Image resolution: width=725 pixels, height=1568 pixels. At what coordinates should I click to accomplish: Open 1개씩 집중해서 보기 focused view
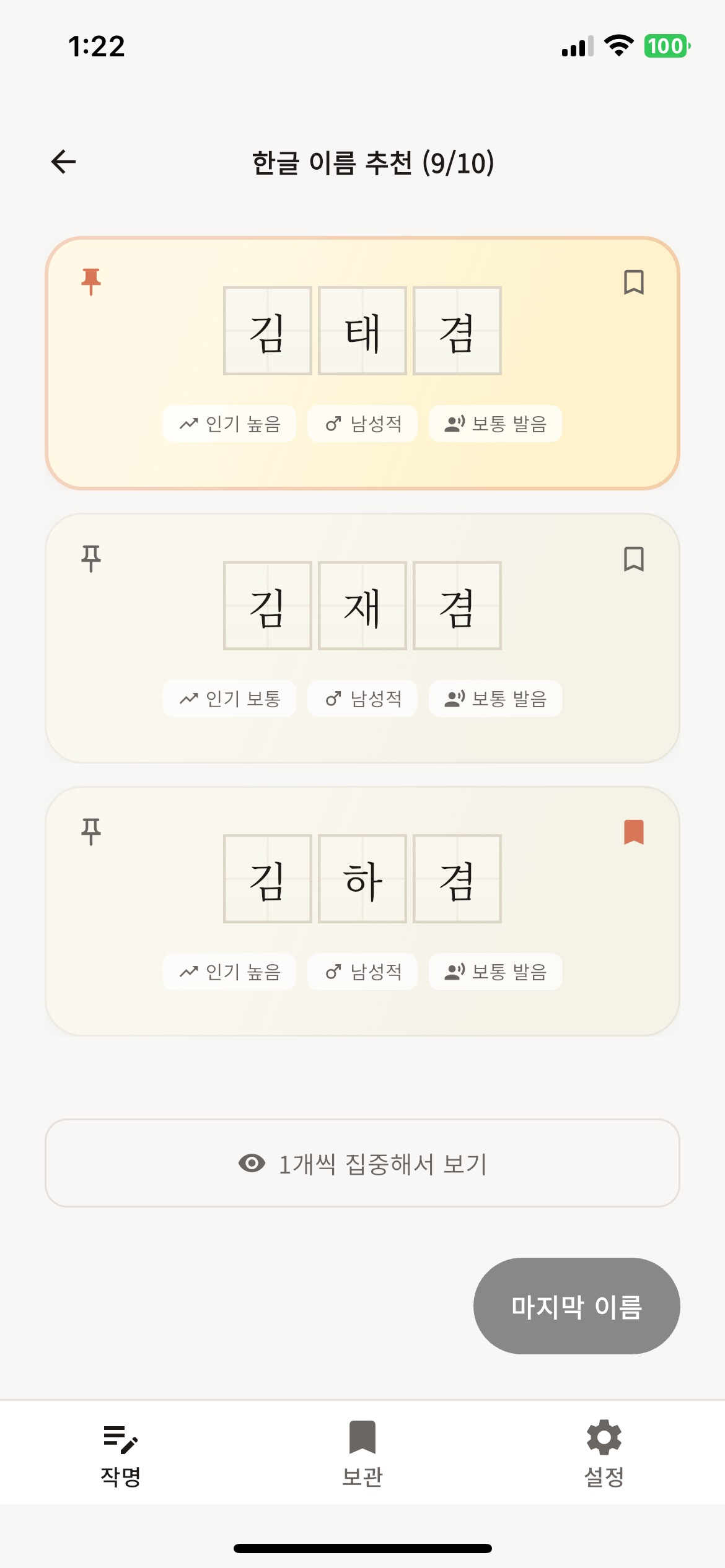coord(362,1163)
